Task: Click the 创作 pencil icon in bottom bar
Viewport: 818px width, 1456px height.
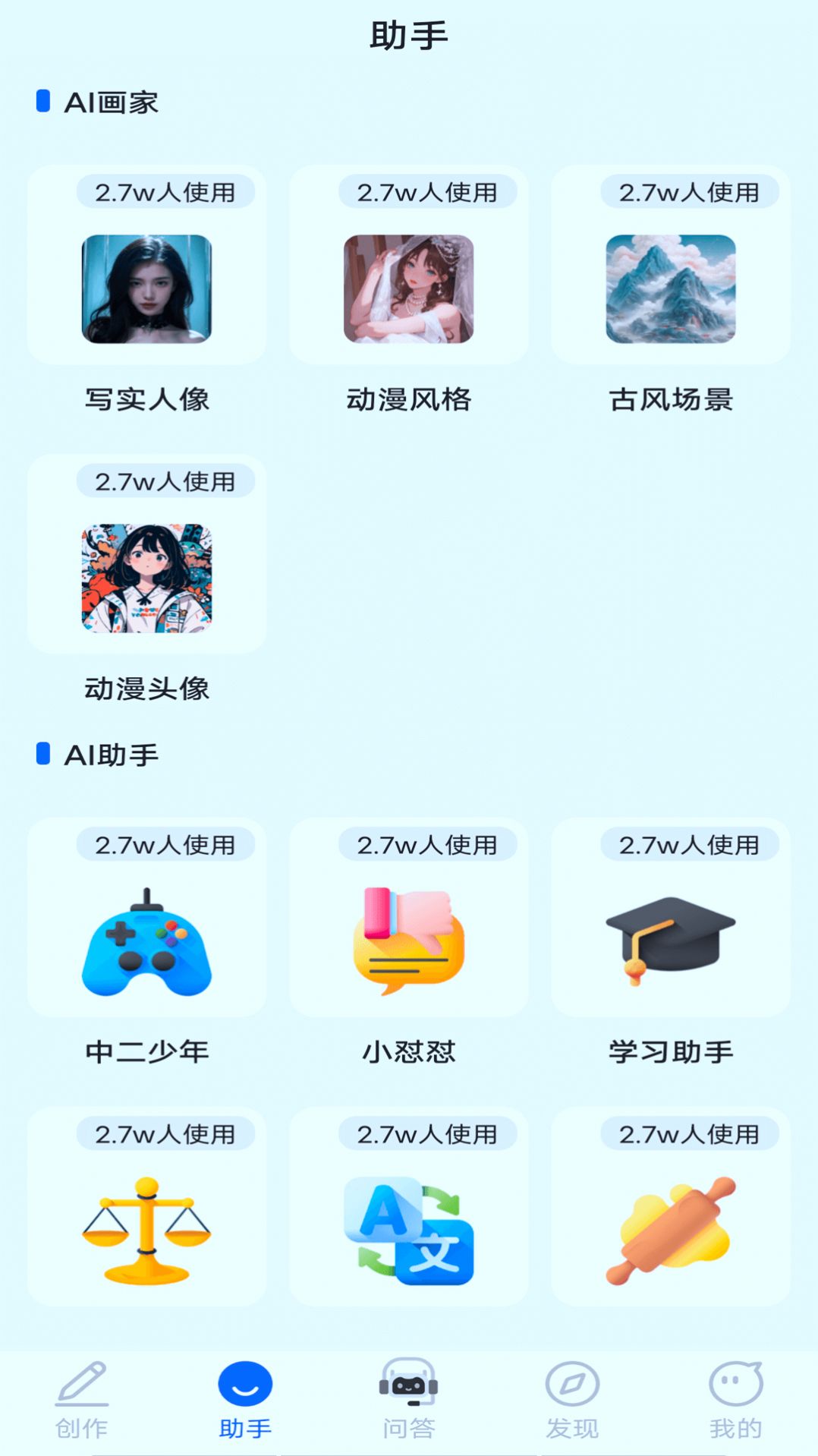Action: [x=82, y=1395]
